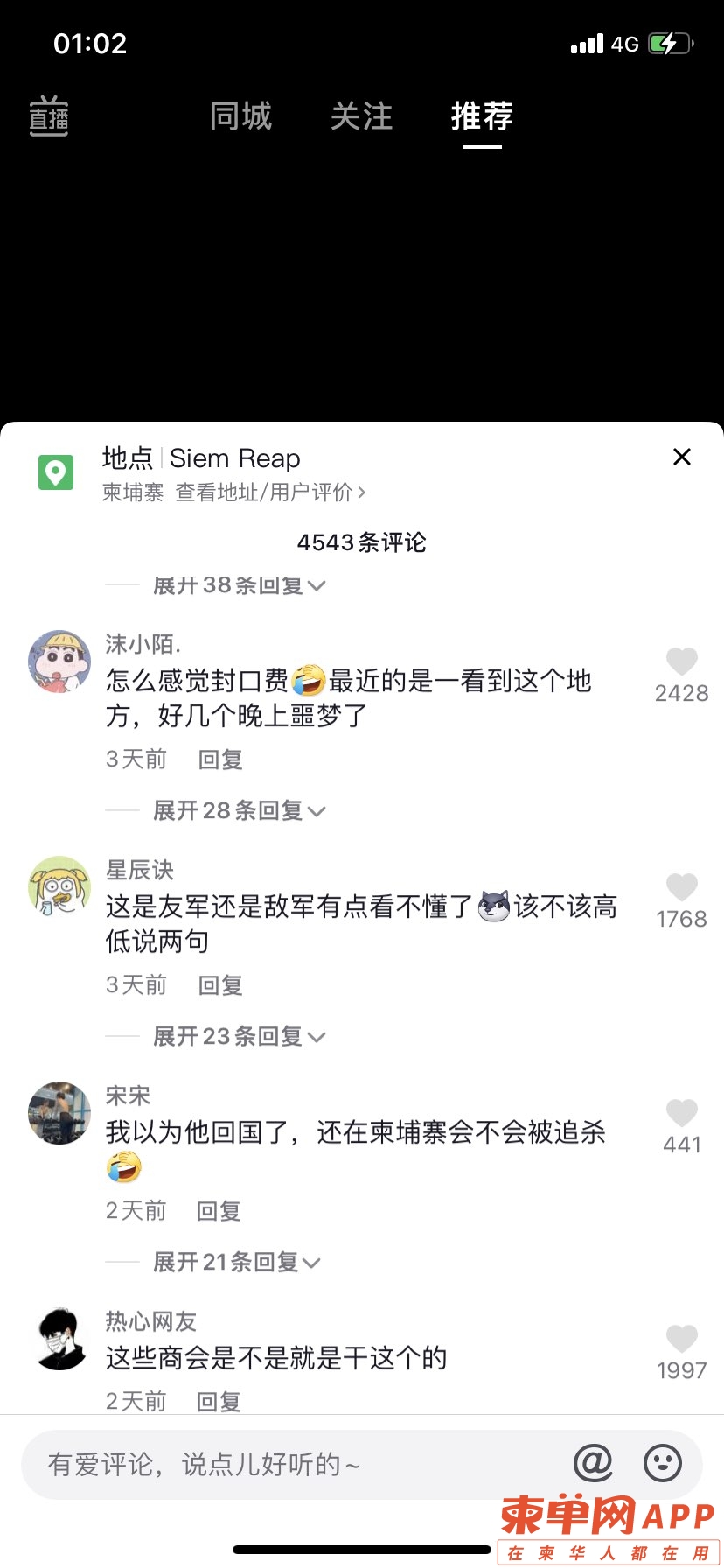
Task: Open the live (直播) icon
Action: coord(49,116)
